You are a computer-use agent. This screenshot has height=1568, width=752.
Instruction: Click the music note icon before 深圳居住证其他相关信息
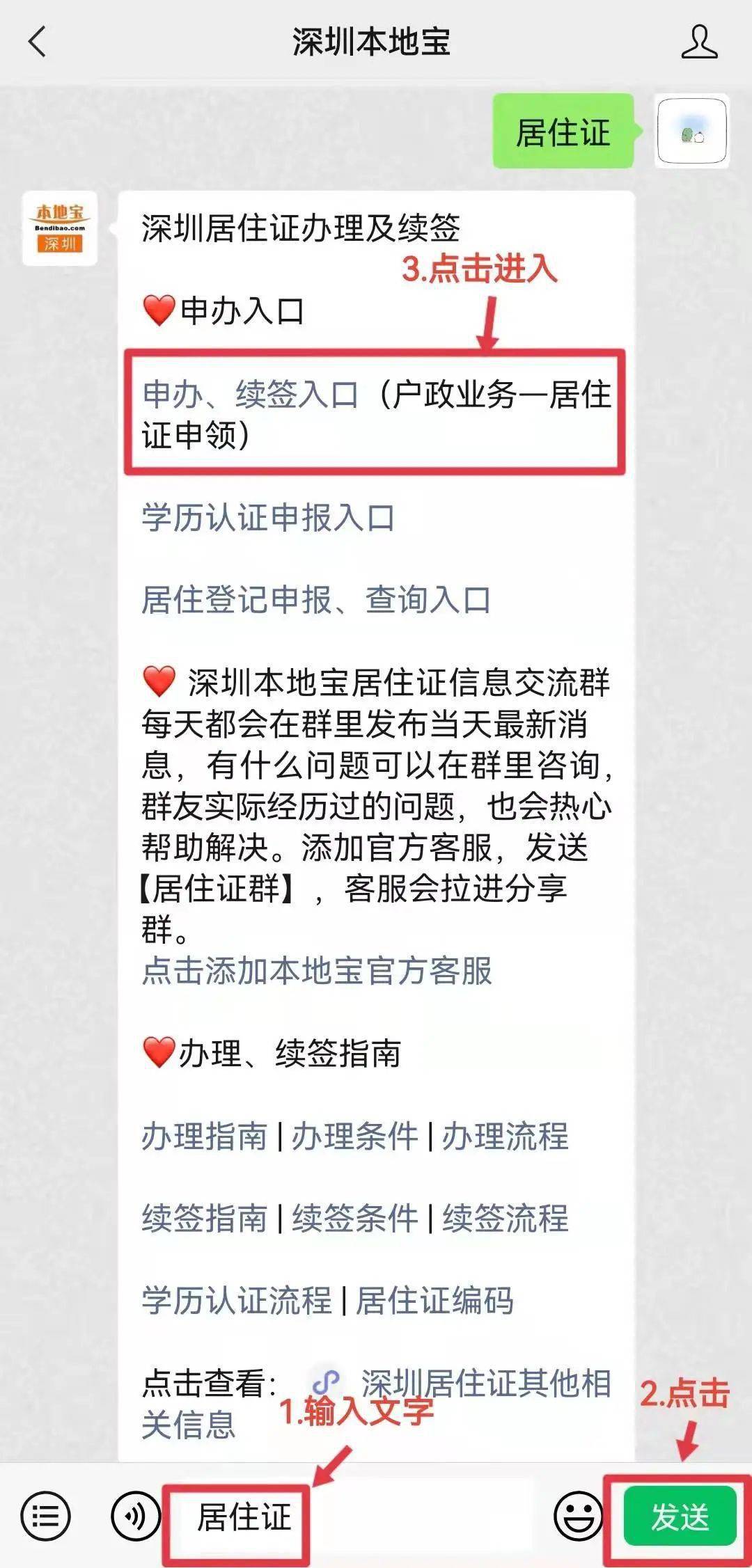click(325, 1380)
